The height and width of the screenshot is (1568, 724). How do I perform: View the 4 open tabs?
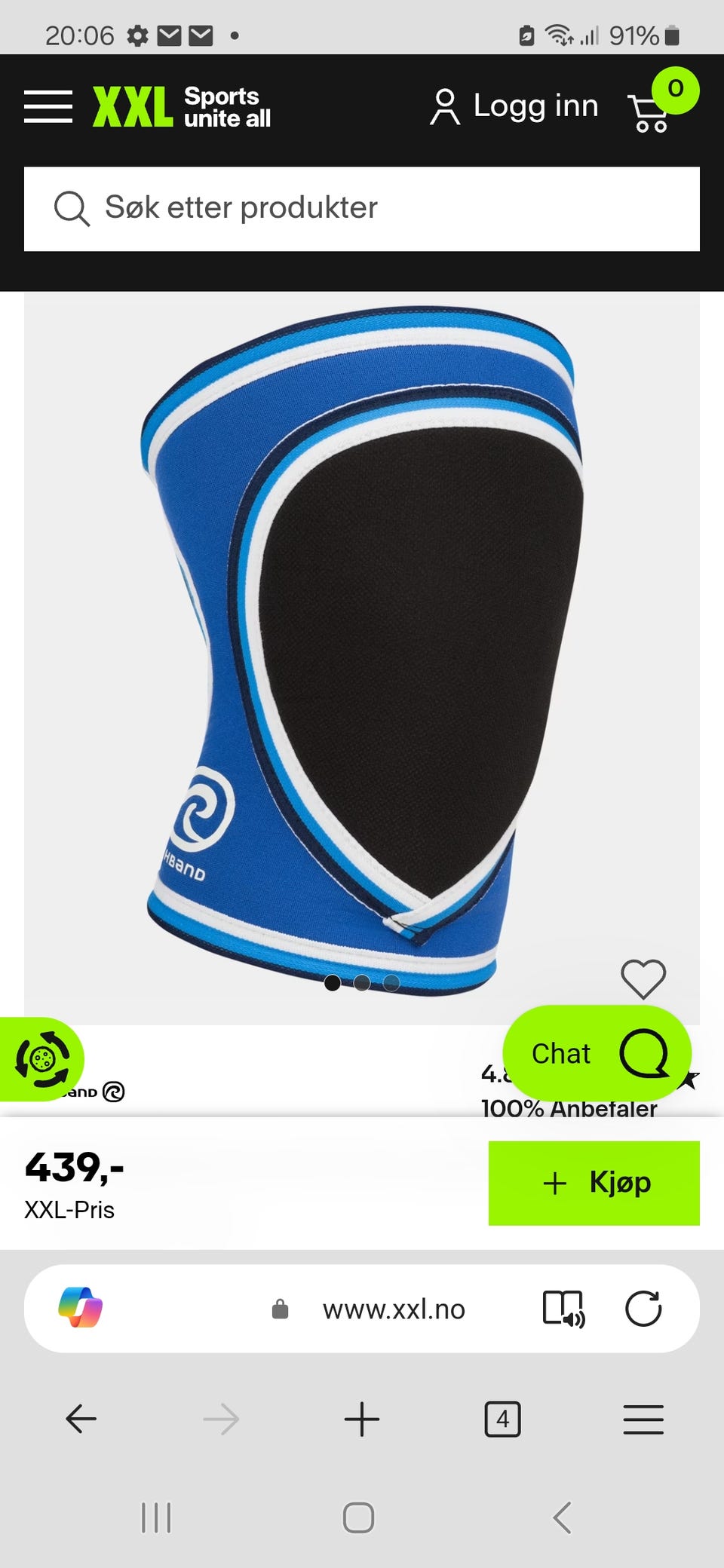click(502, 1419)
